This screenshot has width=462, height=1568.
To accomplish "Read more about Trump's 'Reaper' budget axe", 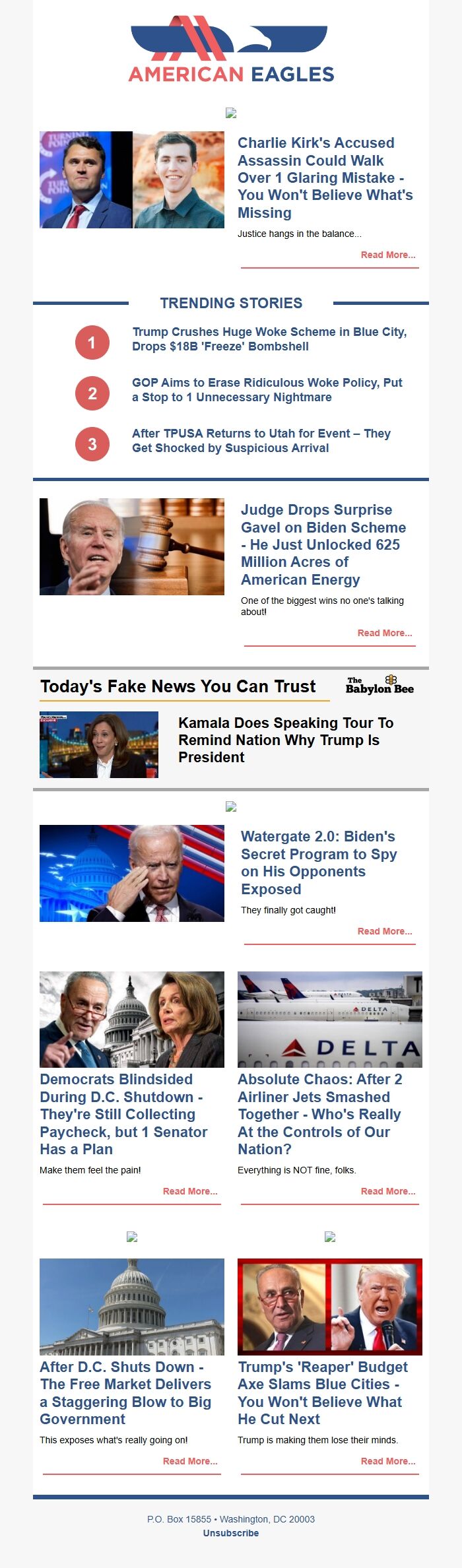I will coord(388,1461).
